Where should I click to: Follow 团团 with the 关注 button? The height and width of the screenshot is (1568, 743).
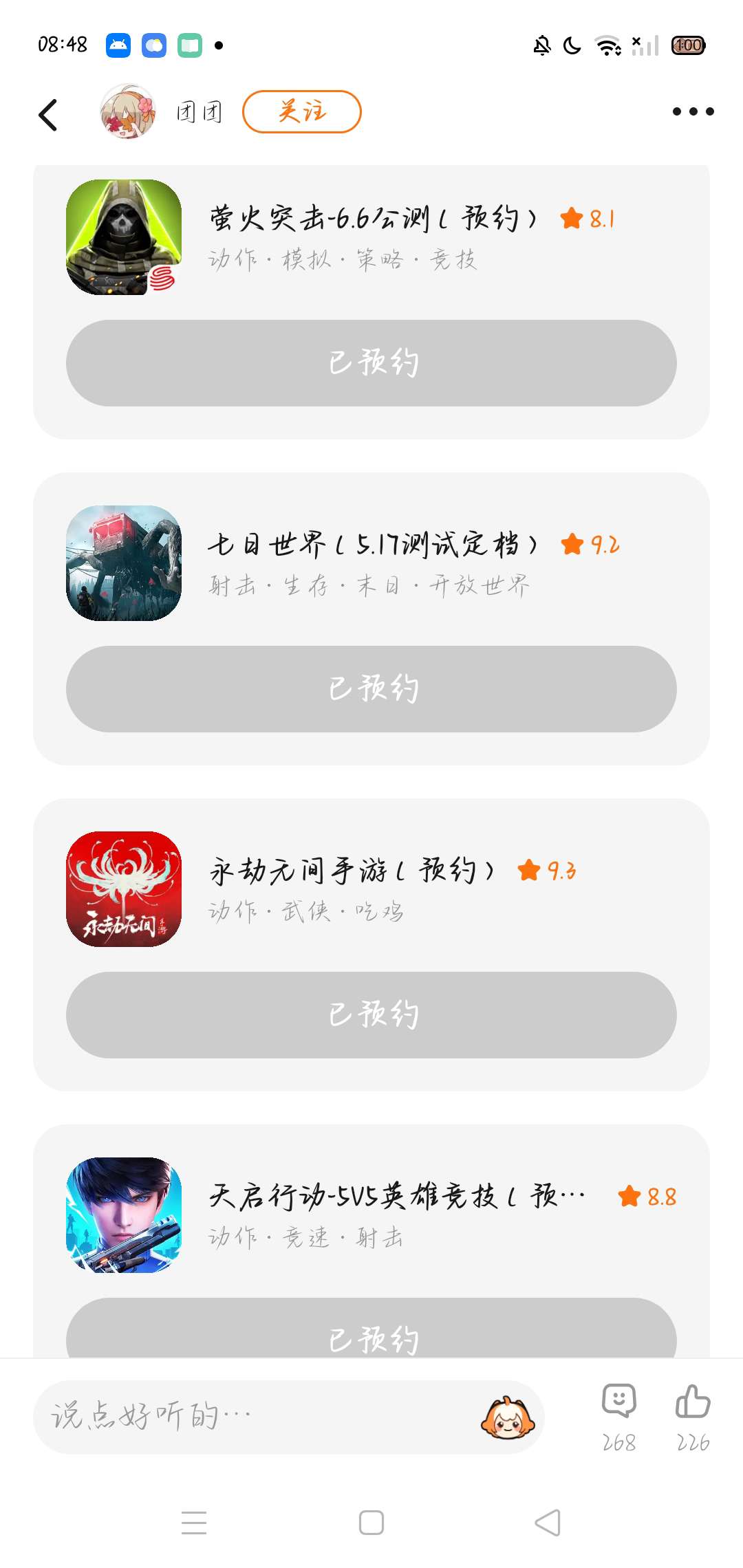point(301,111)
